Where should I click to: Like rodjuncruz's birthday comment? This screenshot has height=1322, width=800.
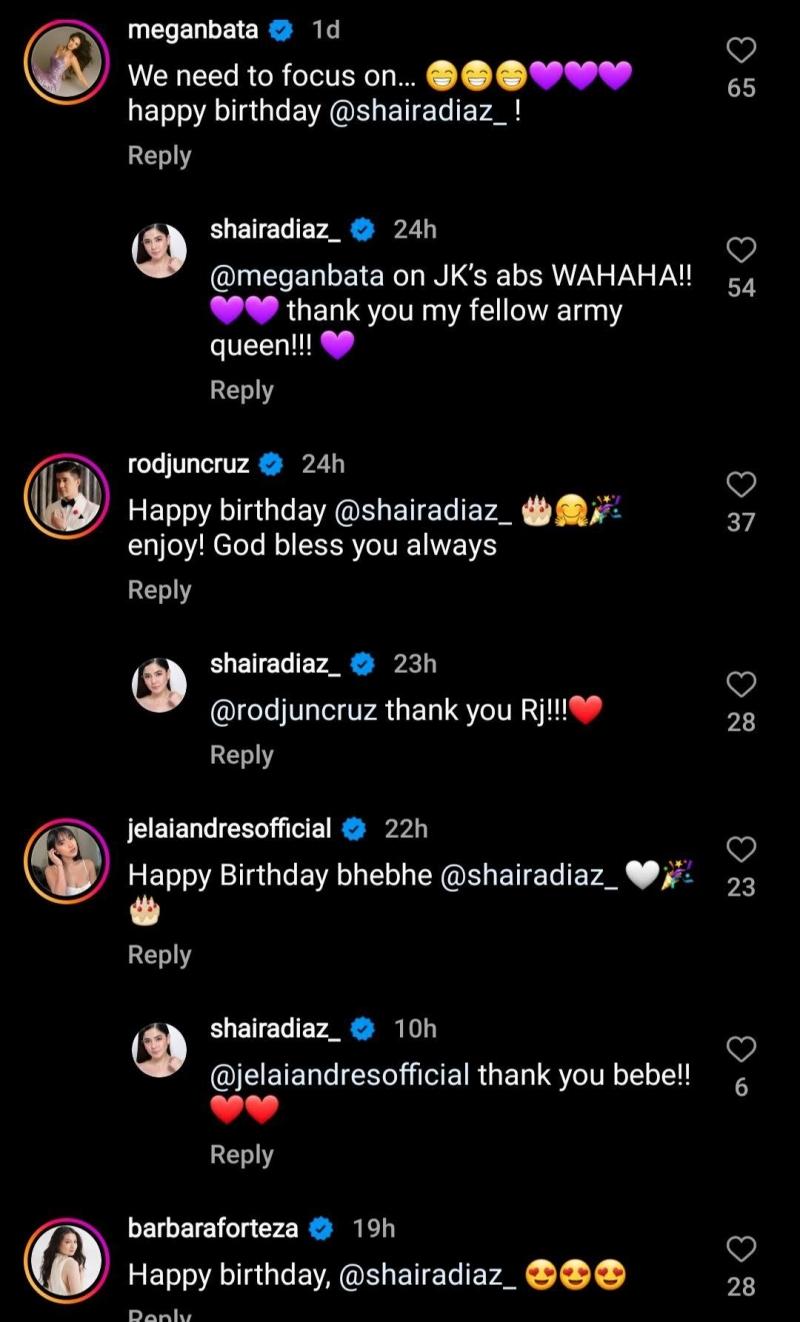[740, 485]
